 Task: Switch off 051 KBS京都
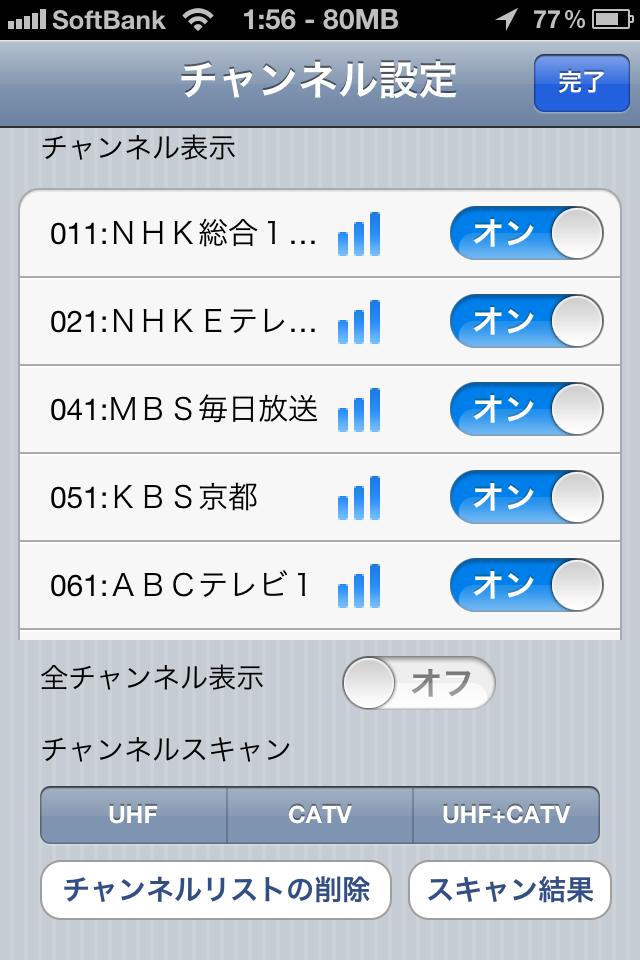pyautogui.click(x=526, y=497)
